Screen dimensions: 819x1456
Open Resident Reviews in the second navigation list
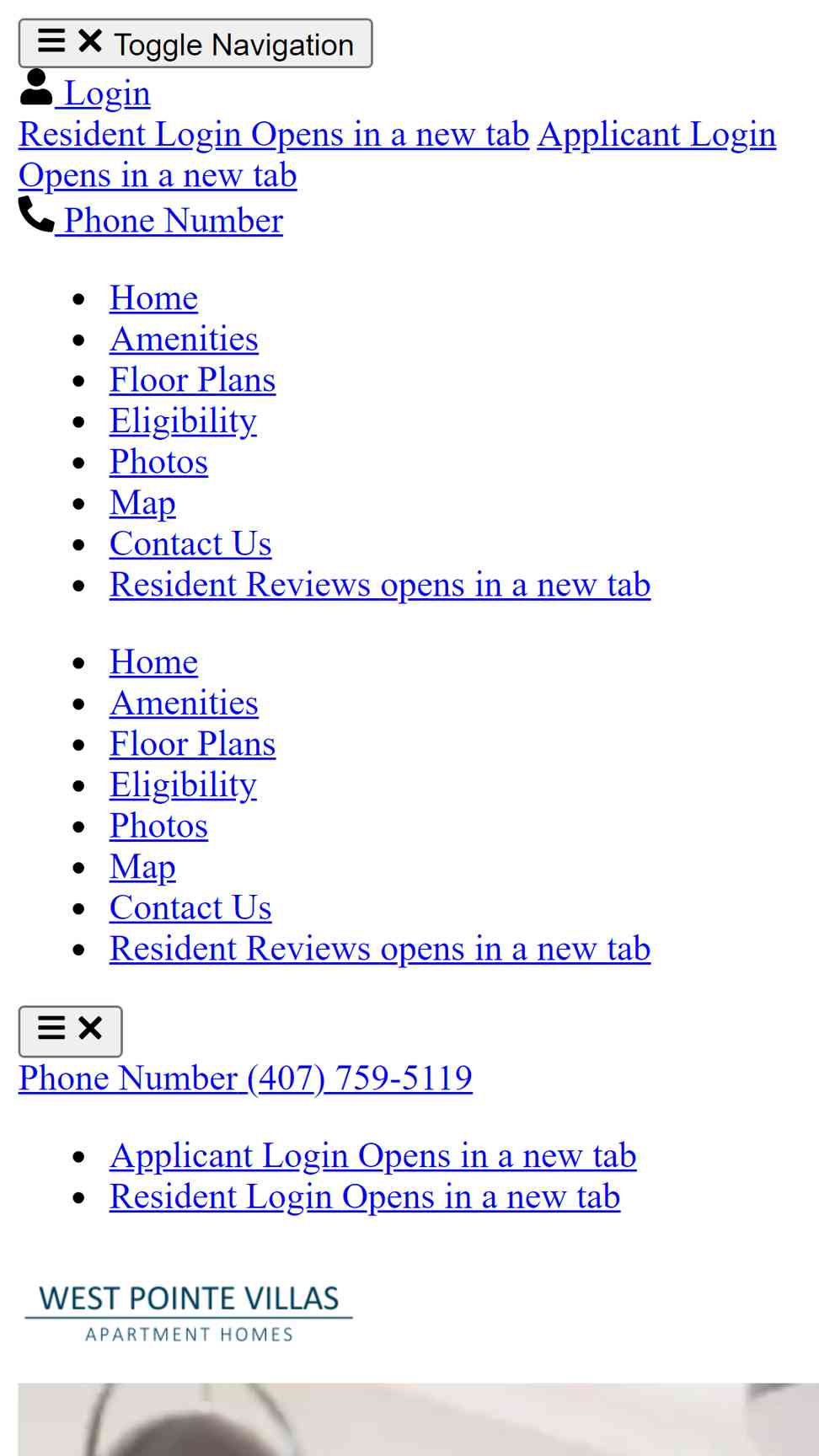coord(380,949)
